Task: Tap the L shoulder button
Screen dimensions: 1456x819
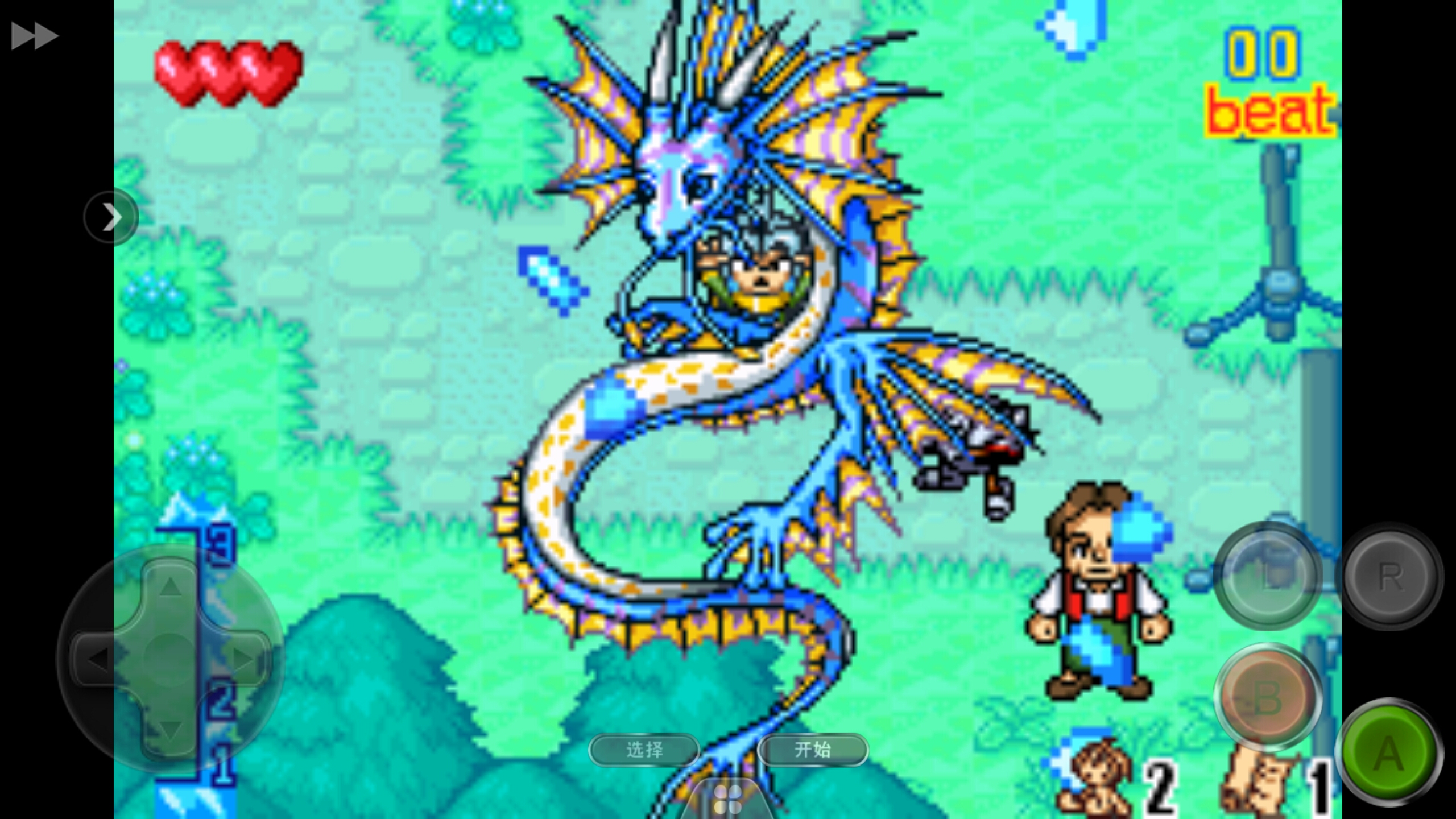Action: (x=1268, y=576)
